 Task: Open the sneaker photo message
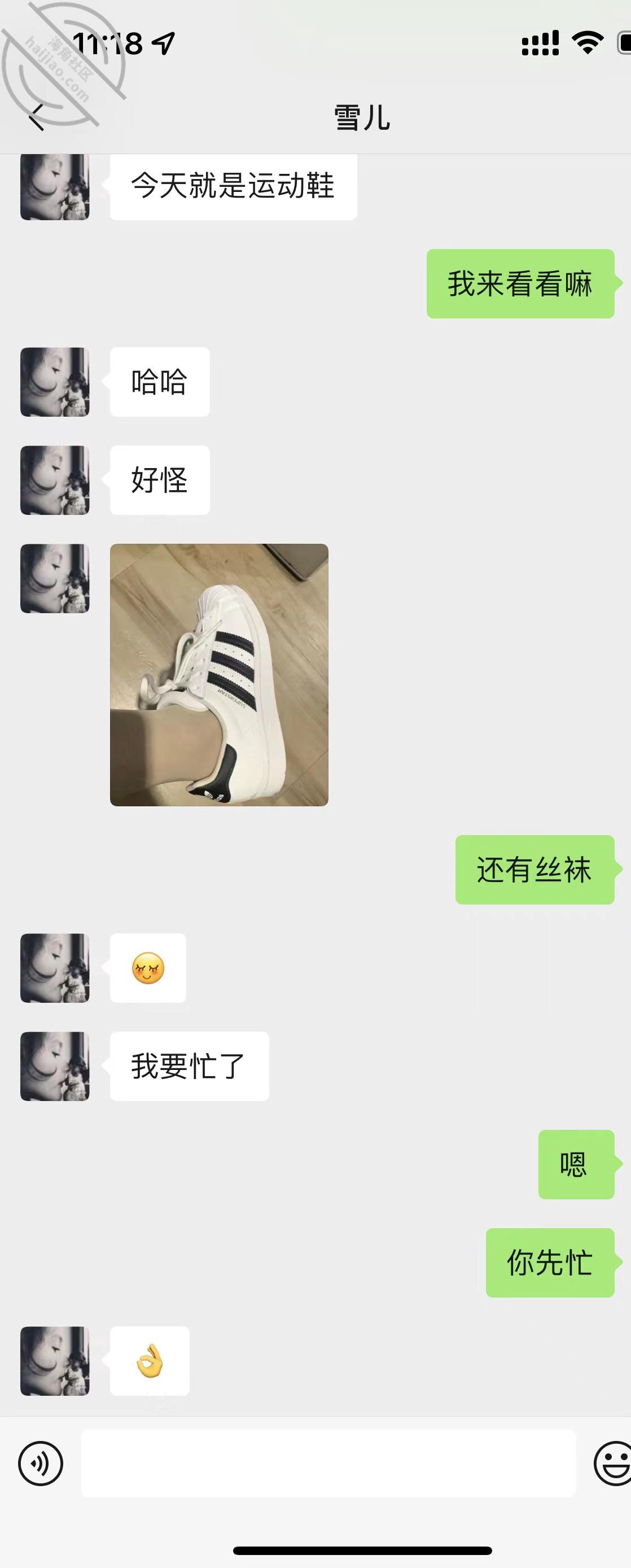[x=219, y=674]
